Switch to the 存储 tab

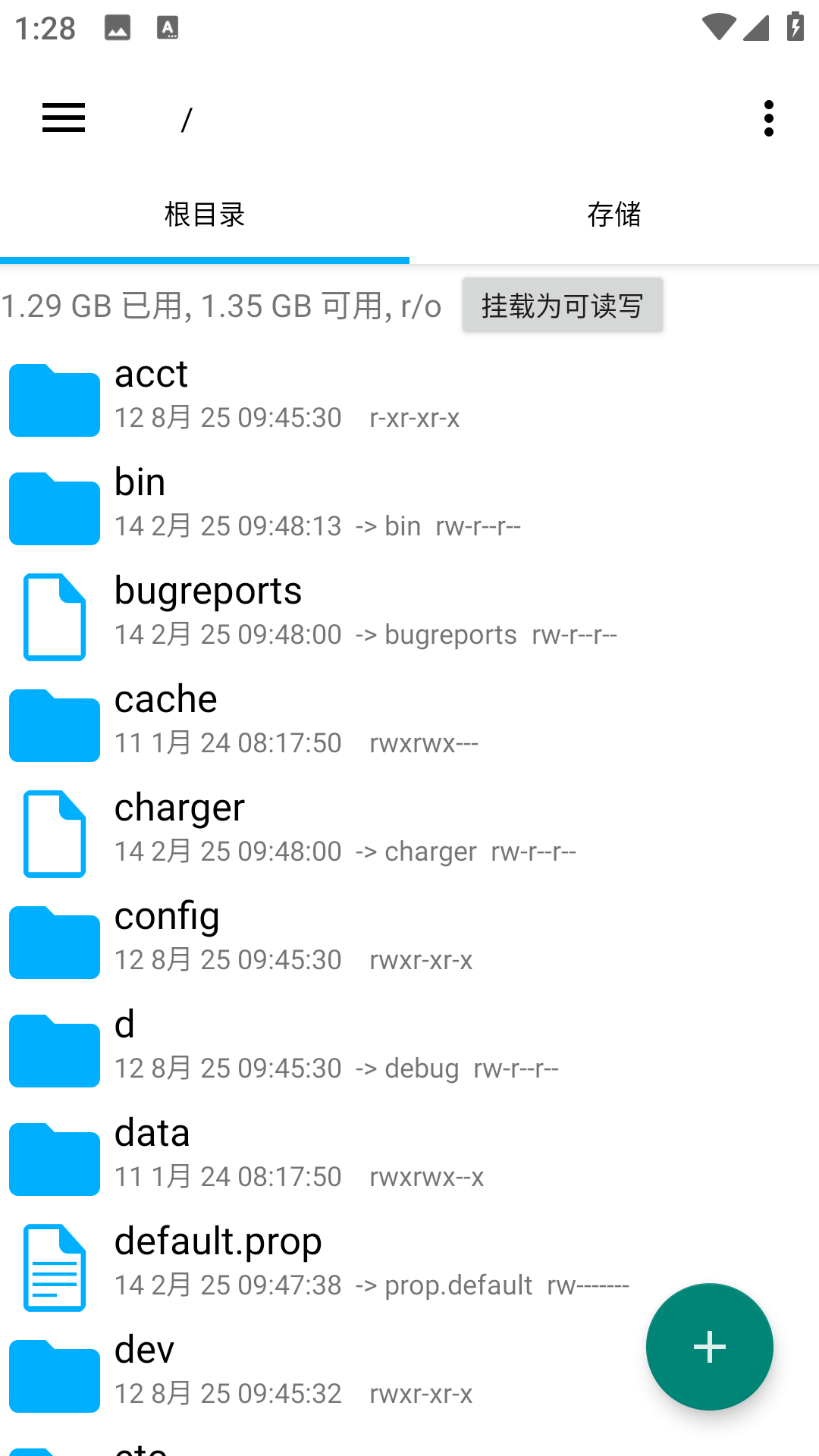coord(613,215)
